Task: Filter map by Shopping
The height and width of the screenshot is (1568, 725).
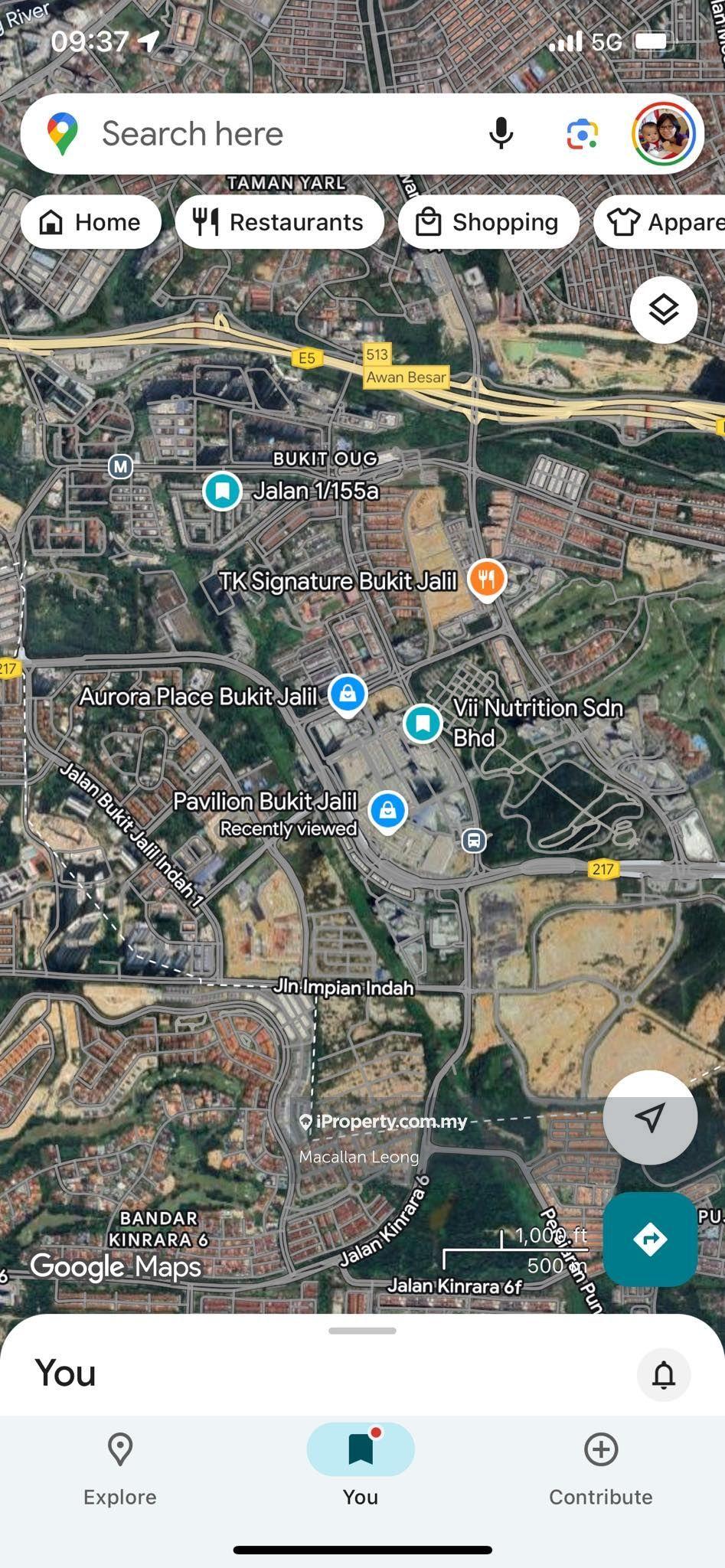Action: pyautogui.click(x=488, y=222)
